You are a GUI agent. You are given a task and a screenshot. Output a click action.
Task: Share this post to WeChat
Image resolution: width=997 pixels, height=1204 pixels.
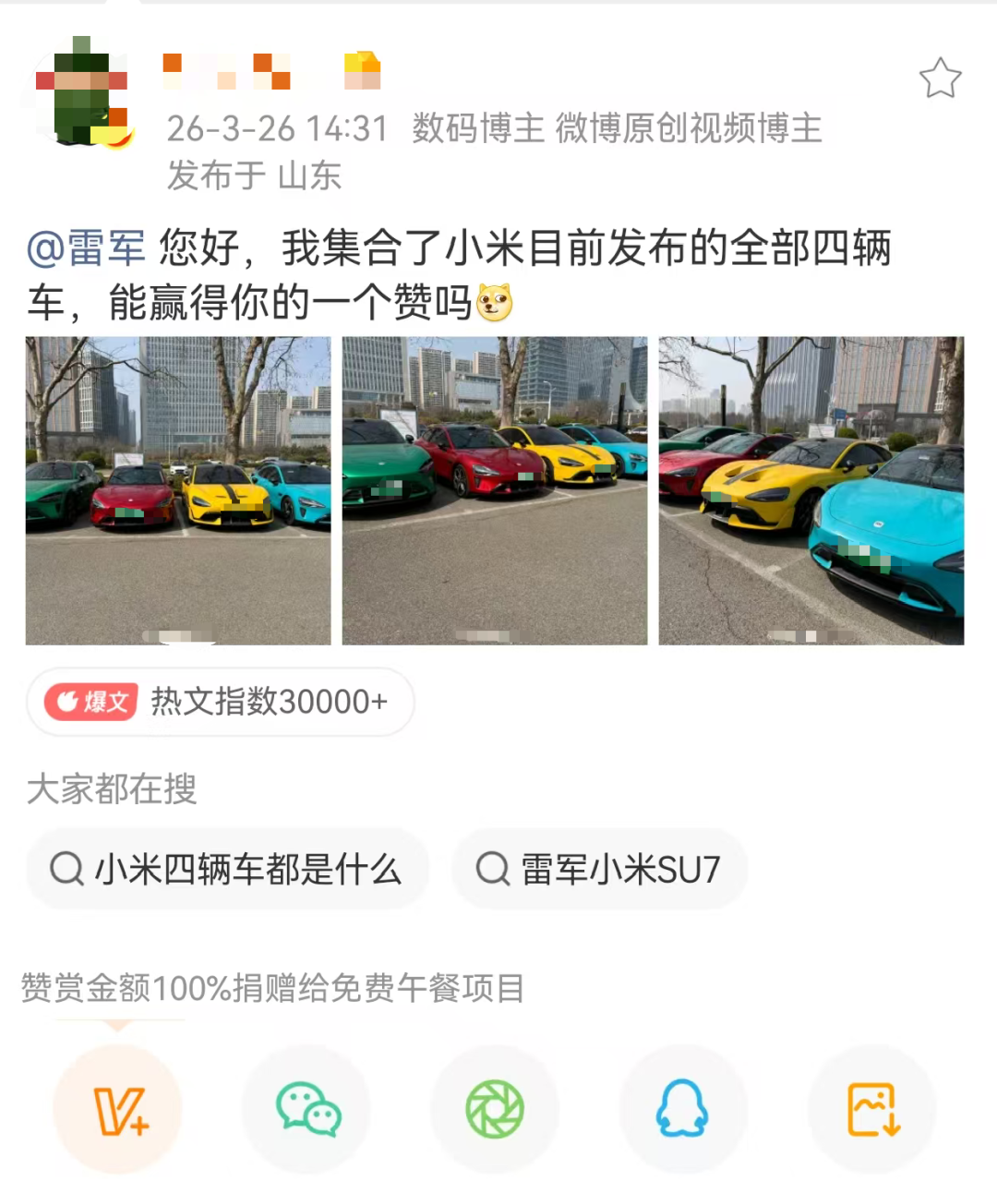point(307,1109)
